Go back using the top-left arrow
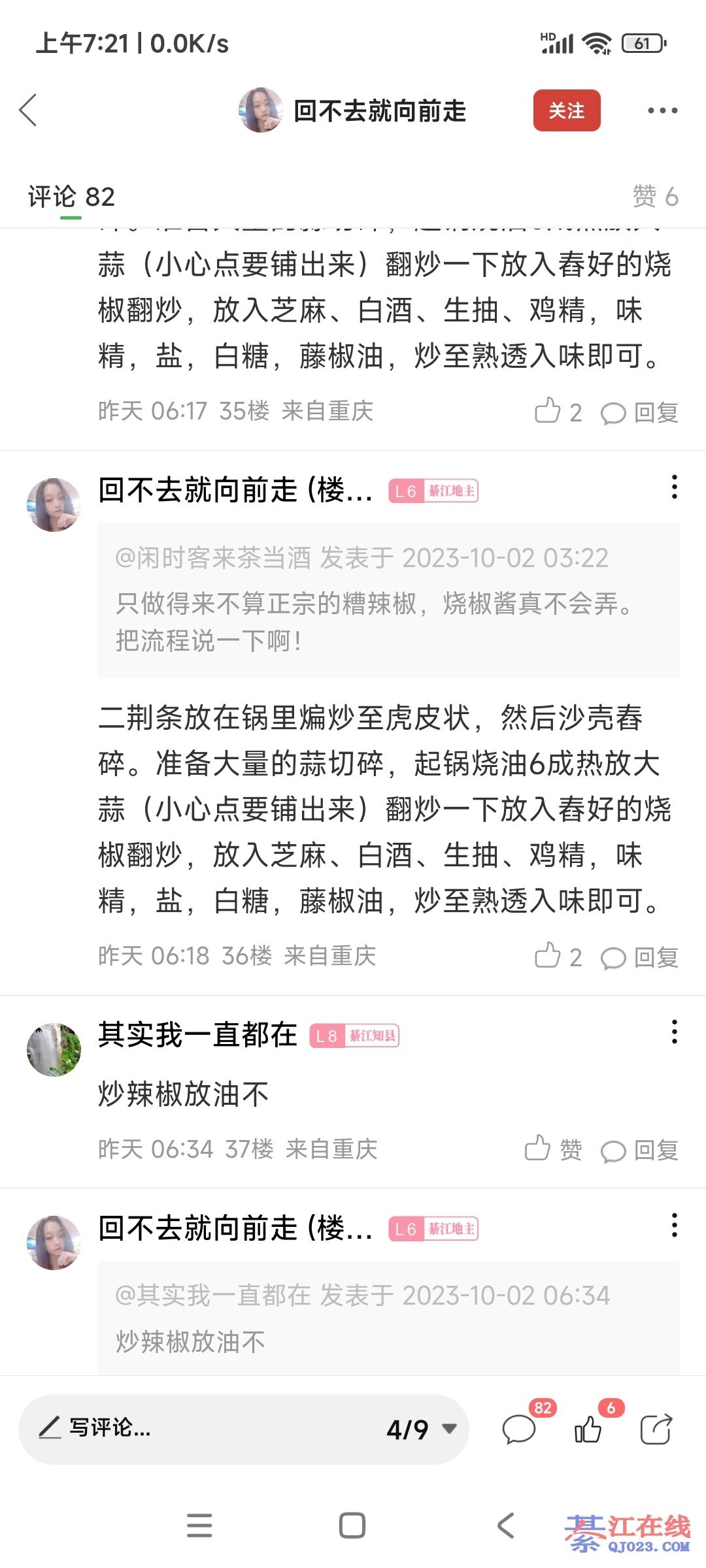 point(29,110)
